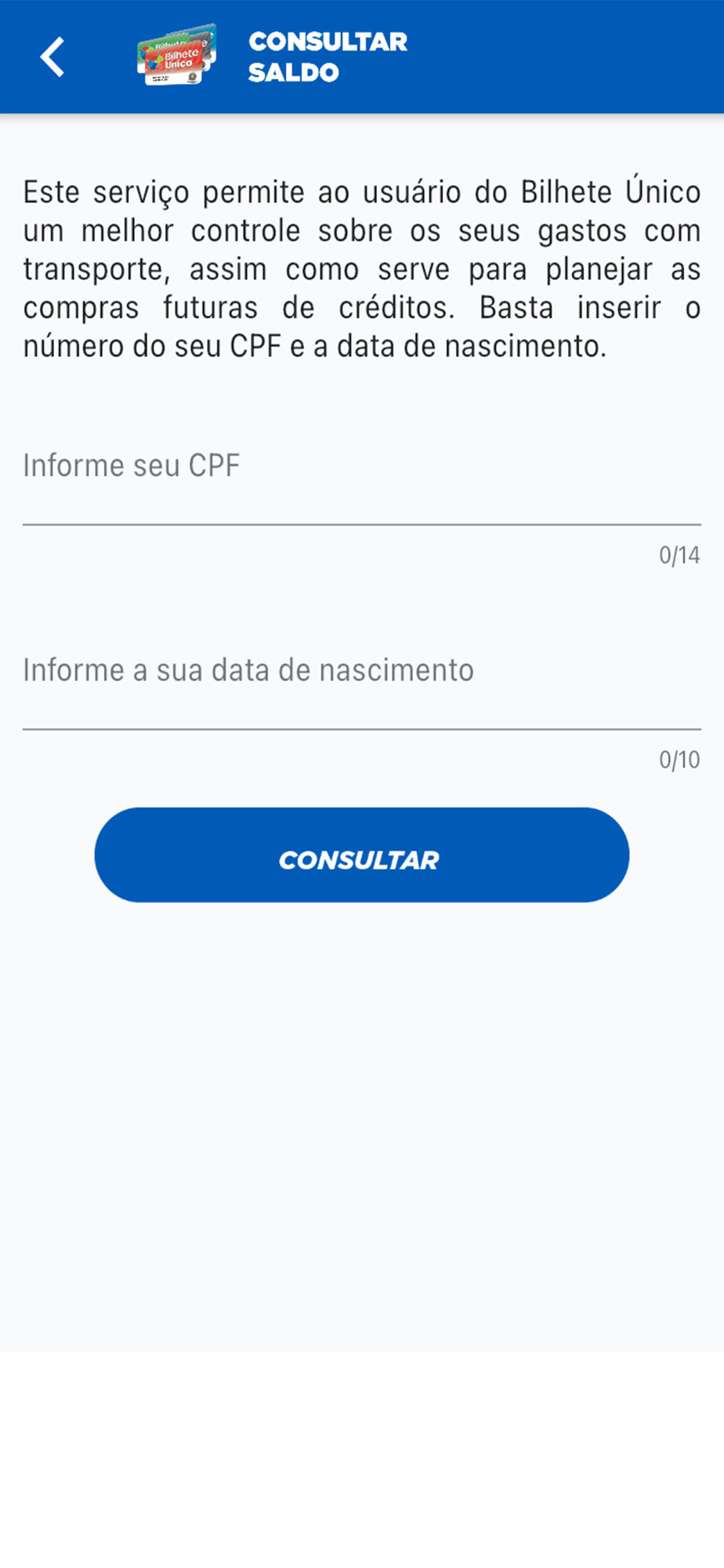Tap the CONSULTAR button
Screen dimensions: 724x1568
[362, 855]
